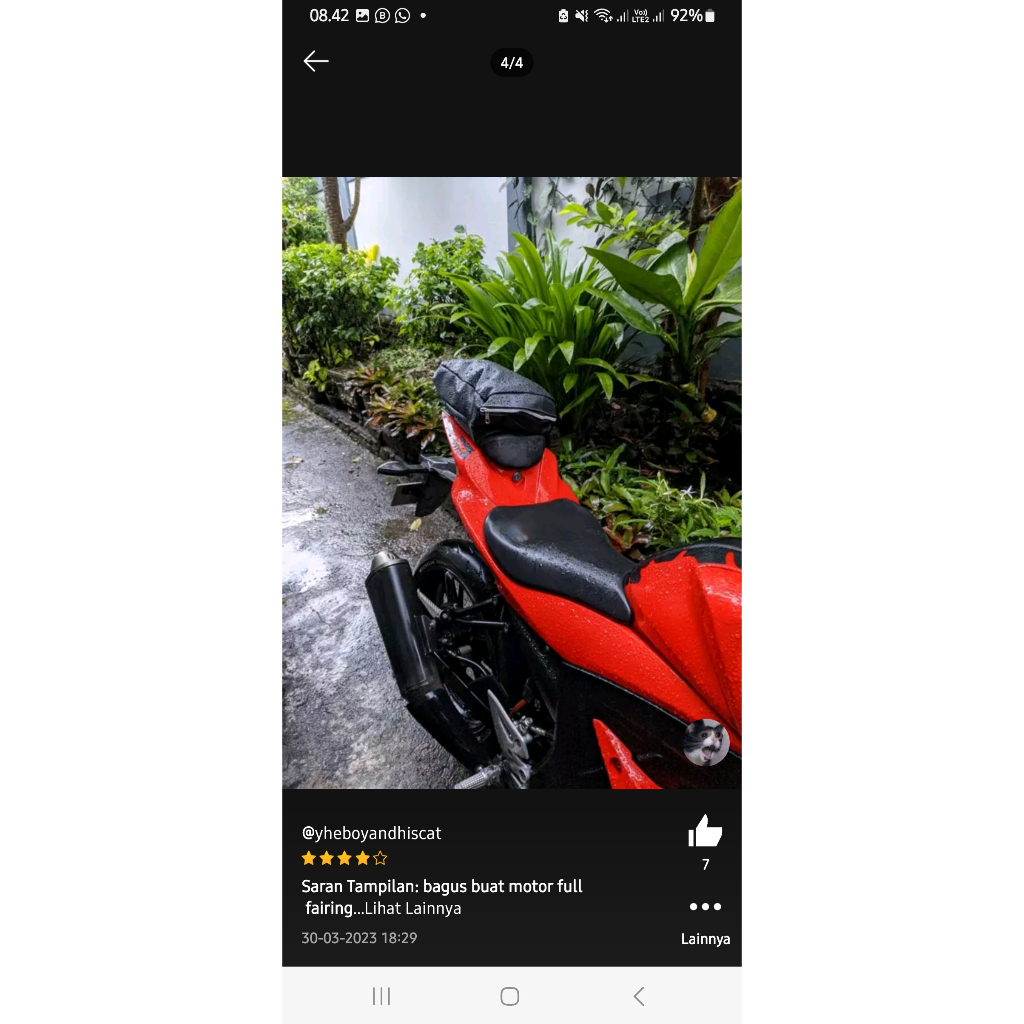
Task: Like this review with thumbs up
Action: tap(705, 832)
